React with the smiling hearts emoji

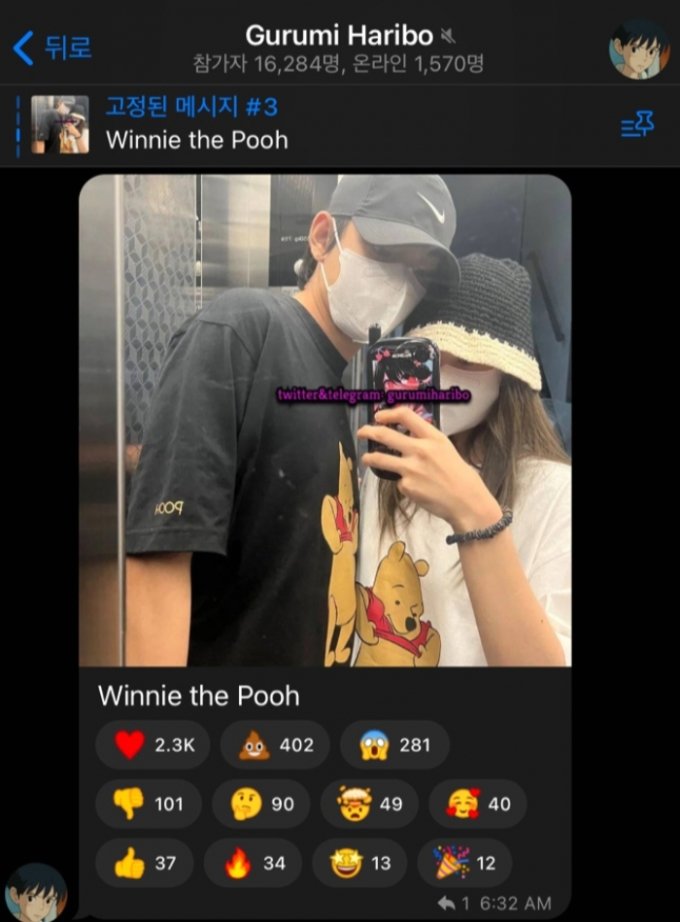tap(477, 804)
